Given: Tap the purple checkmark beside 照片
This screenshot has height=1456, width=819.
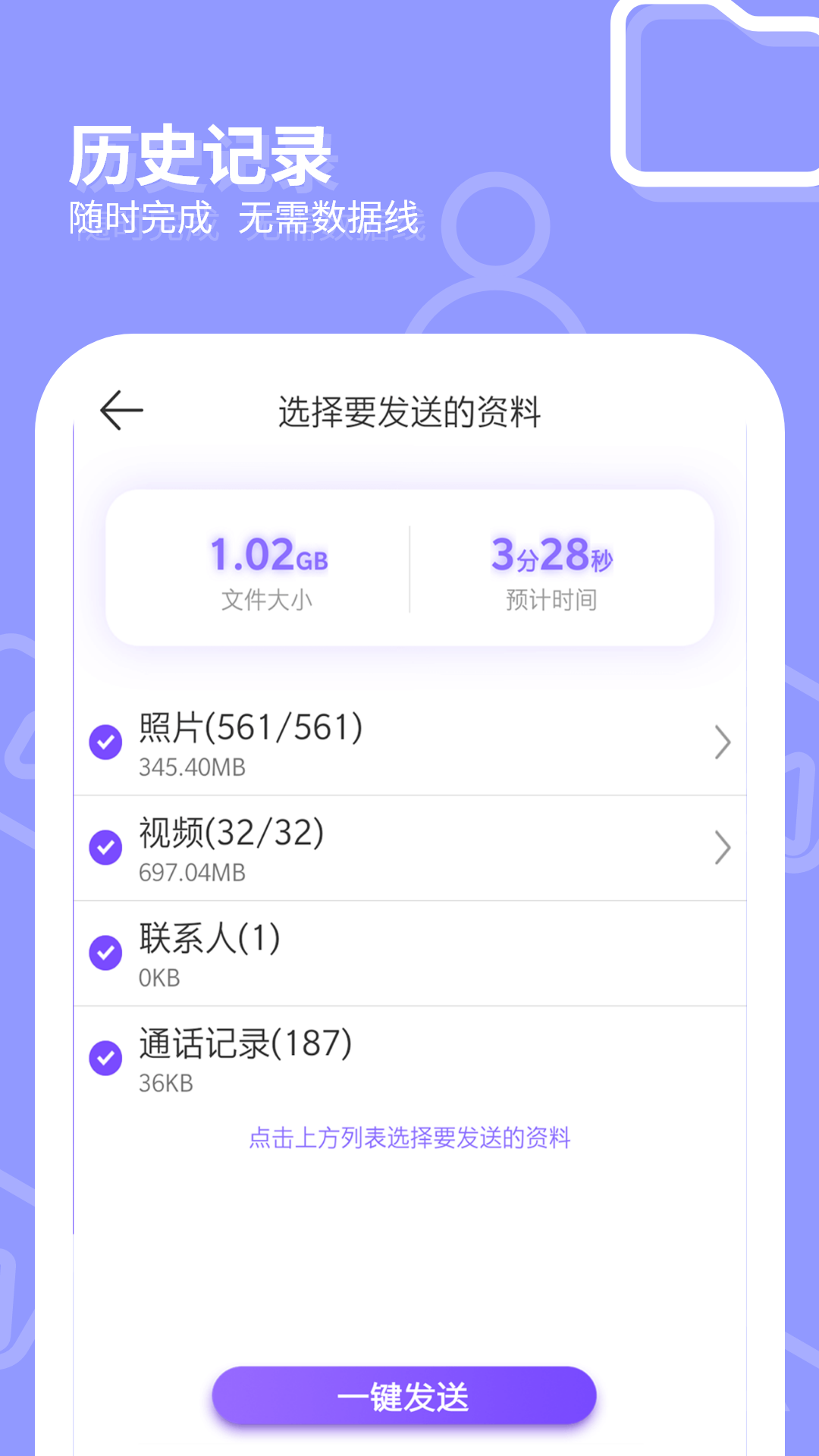Looking at the screenshot, I should coord(106,743).
